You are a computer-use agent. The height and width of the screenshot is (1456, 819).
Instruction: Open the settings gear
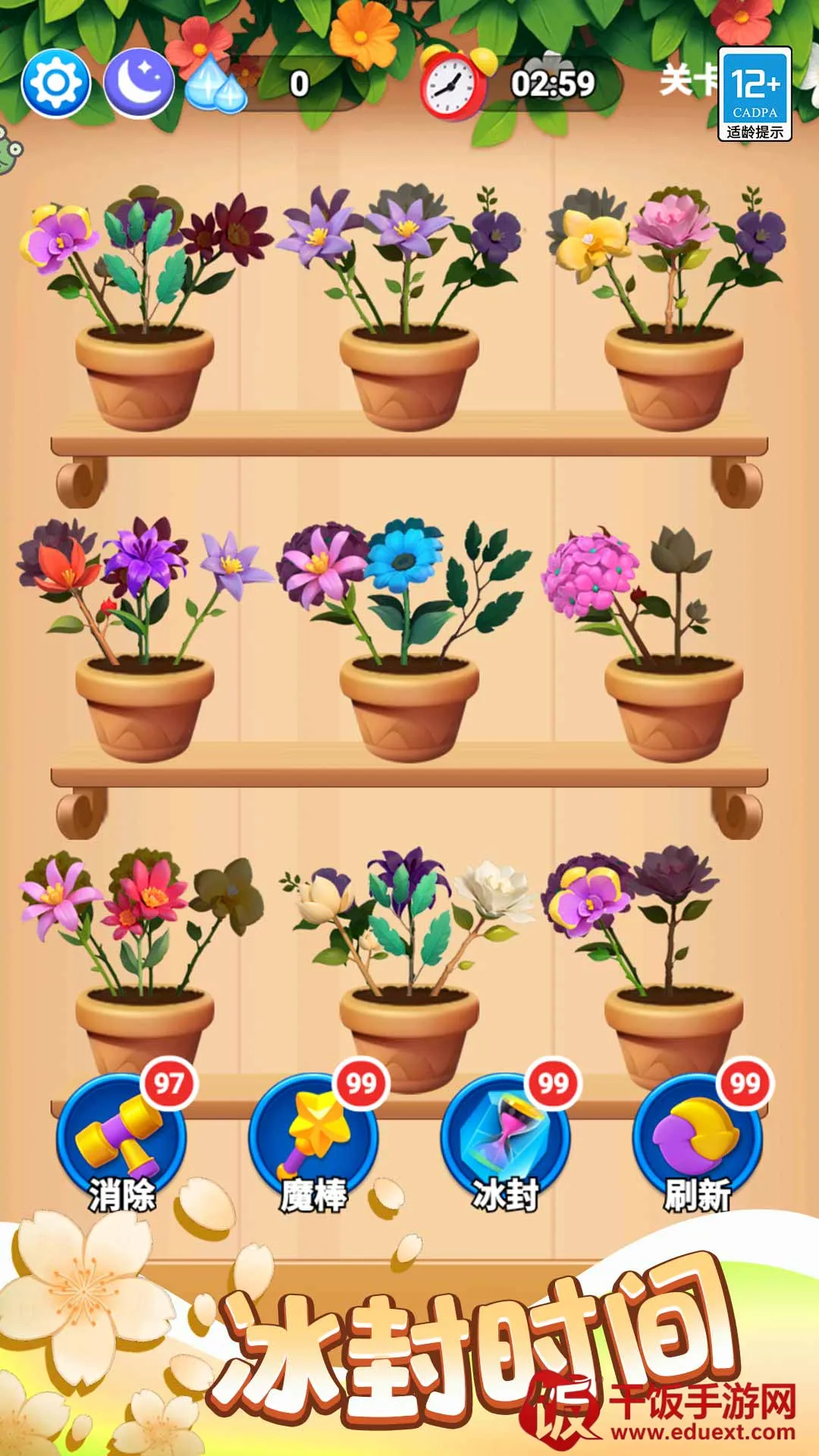(55, 83)
